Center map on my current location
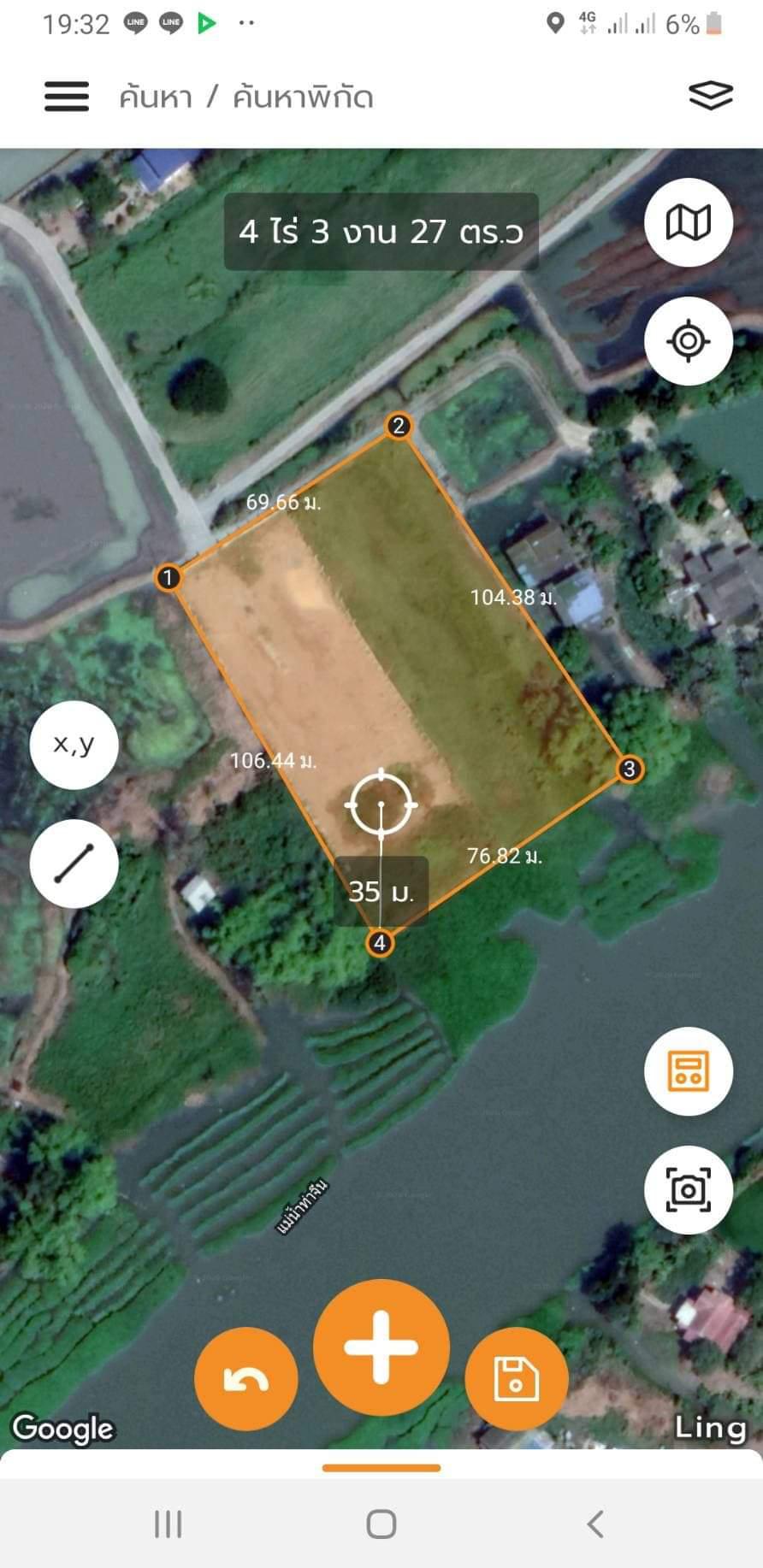 (x=688, y=341)
